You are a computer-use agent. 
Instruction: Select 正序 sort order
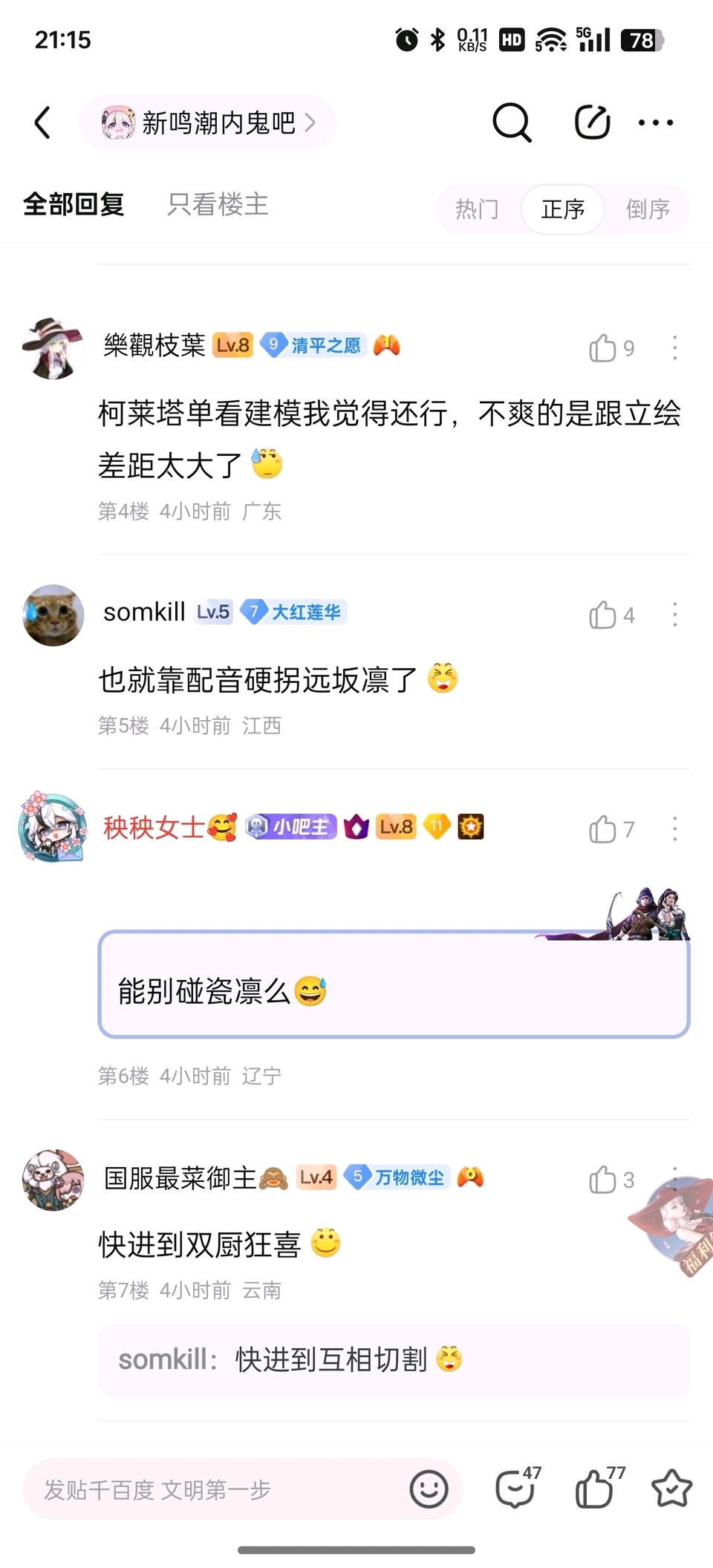(562, 209)
